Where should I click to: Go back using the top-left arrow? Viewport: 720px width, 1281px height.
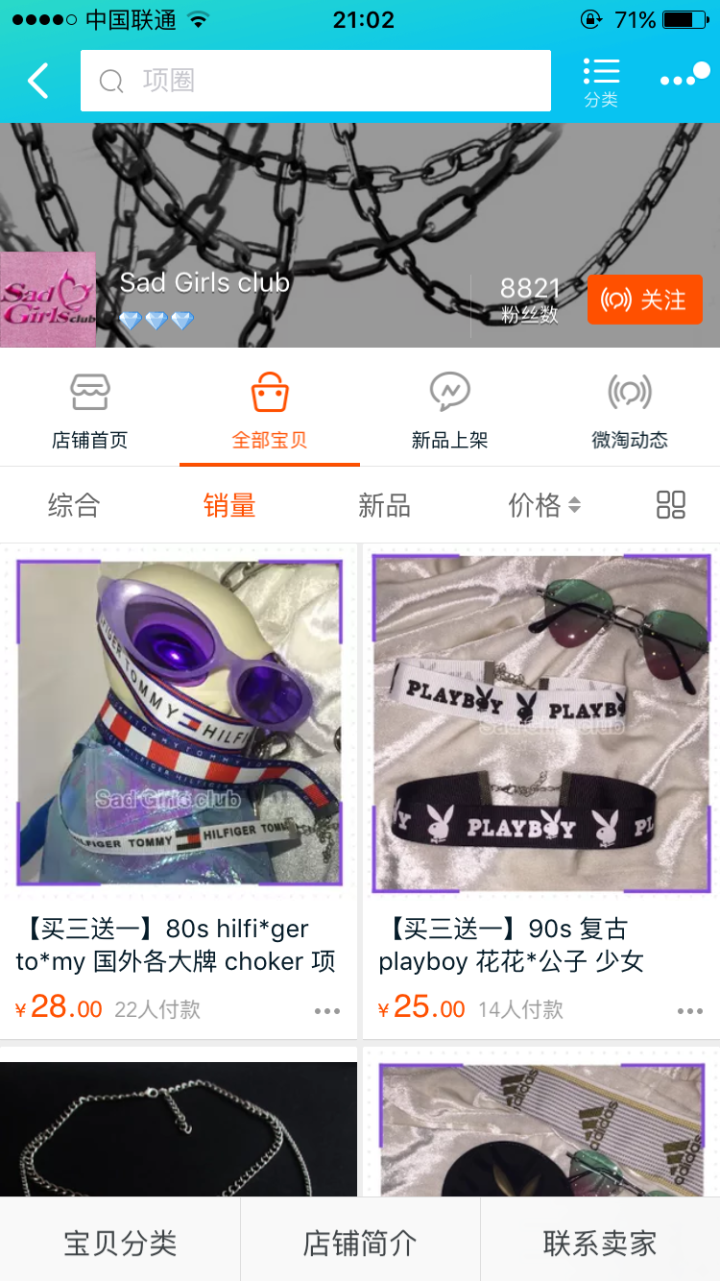click(38, 81)
